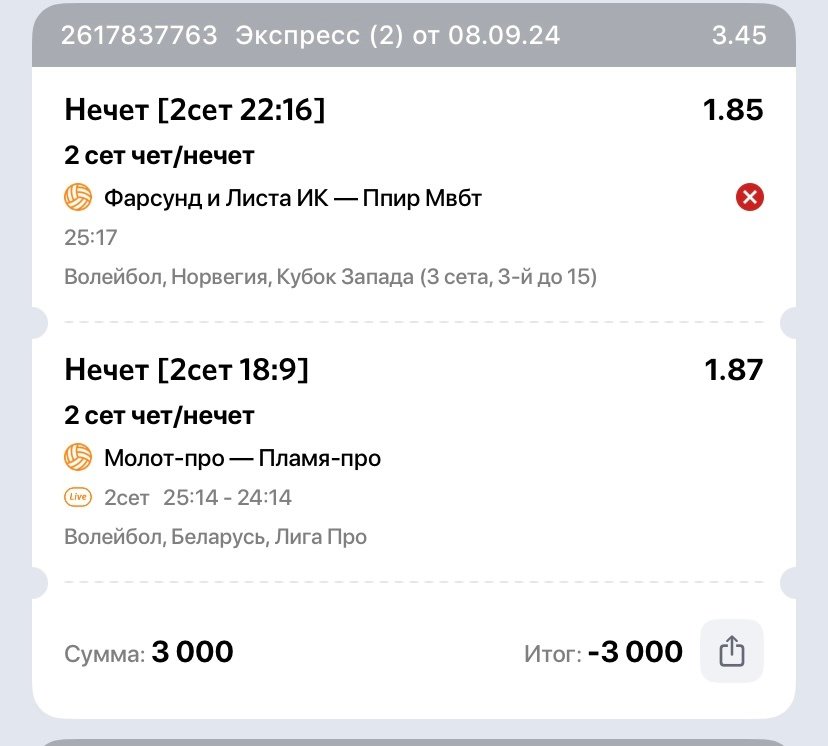Open the Фарсунд и Листа ИК match bet
This screenshot has height=746, width=828.
click(x=292, y=198)
